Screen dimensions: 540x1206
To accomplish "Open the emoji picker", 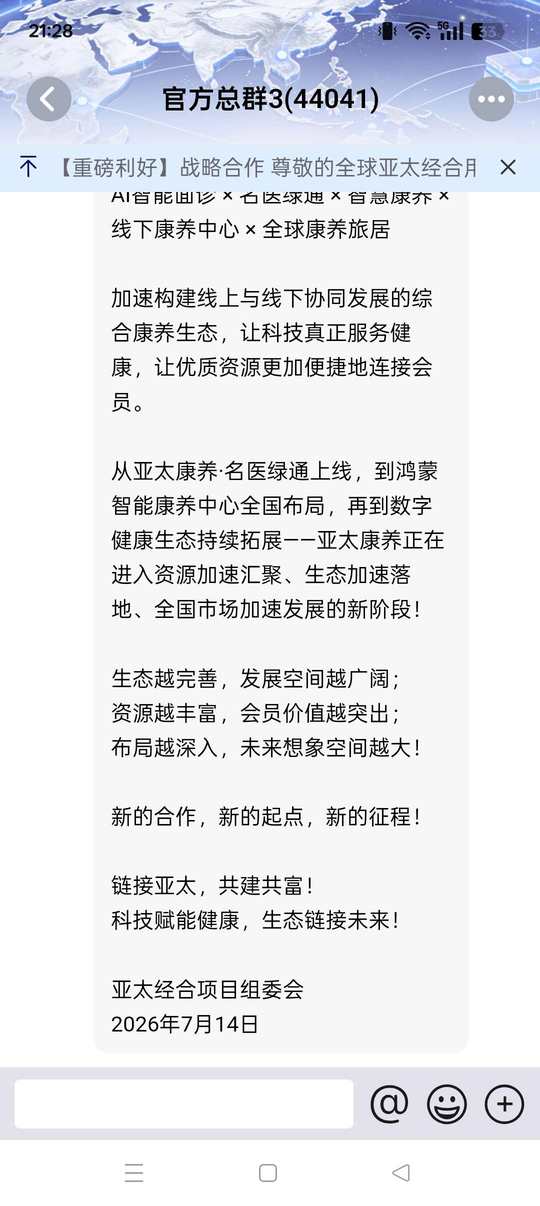I will tap(447, 1104).
